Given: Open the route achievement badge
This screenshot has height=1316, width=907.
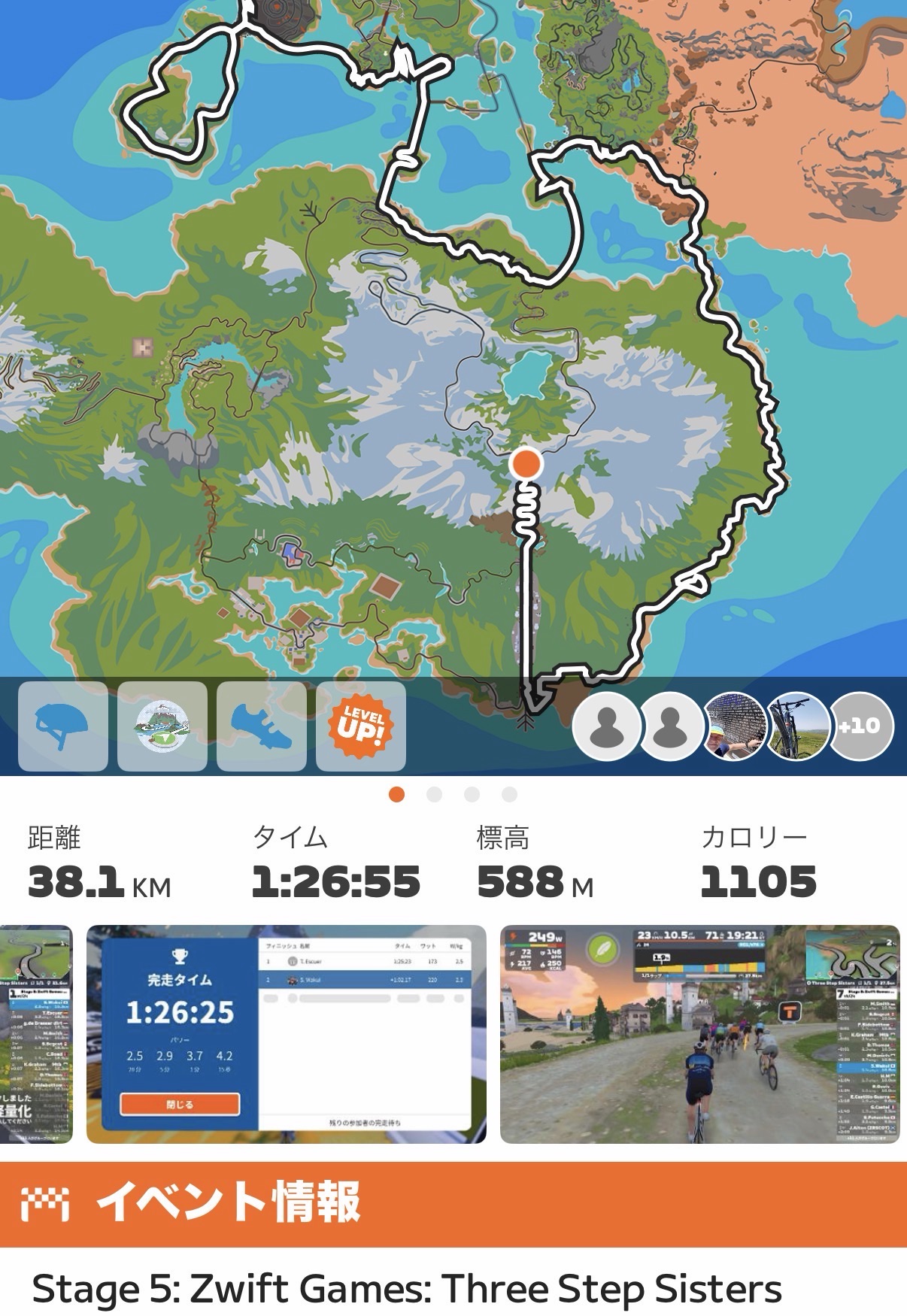Looking at the screenshot, I should click(x=162, y=726).
